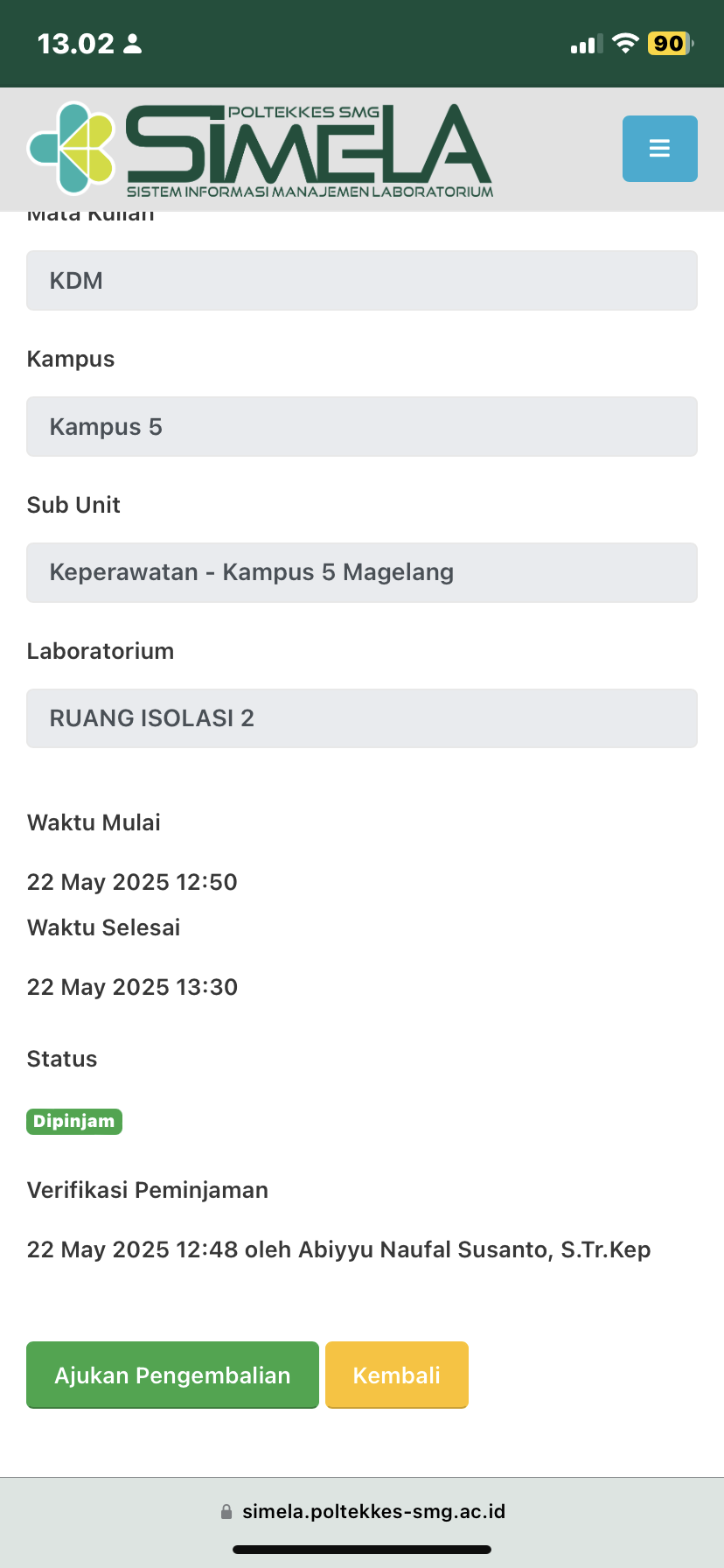Tap the Mata Kuliah field showing KDM
Viewport: 724px width, 1568px height.
[362, 281]
